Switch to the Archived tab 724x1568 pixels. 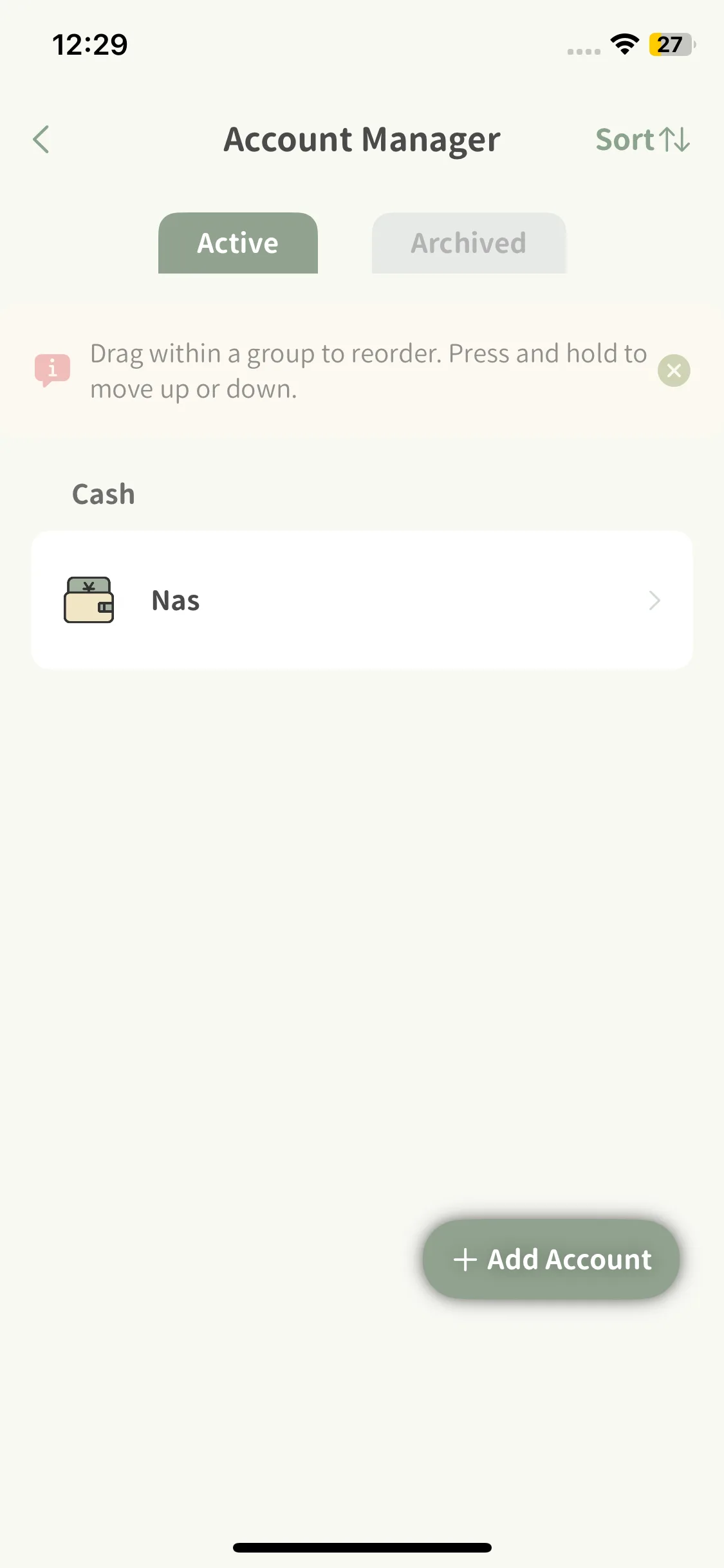point(469,243)
